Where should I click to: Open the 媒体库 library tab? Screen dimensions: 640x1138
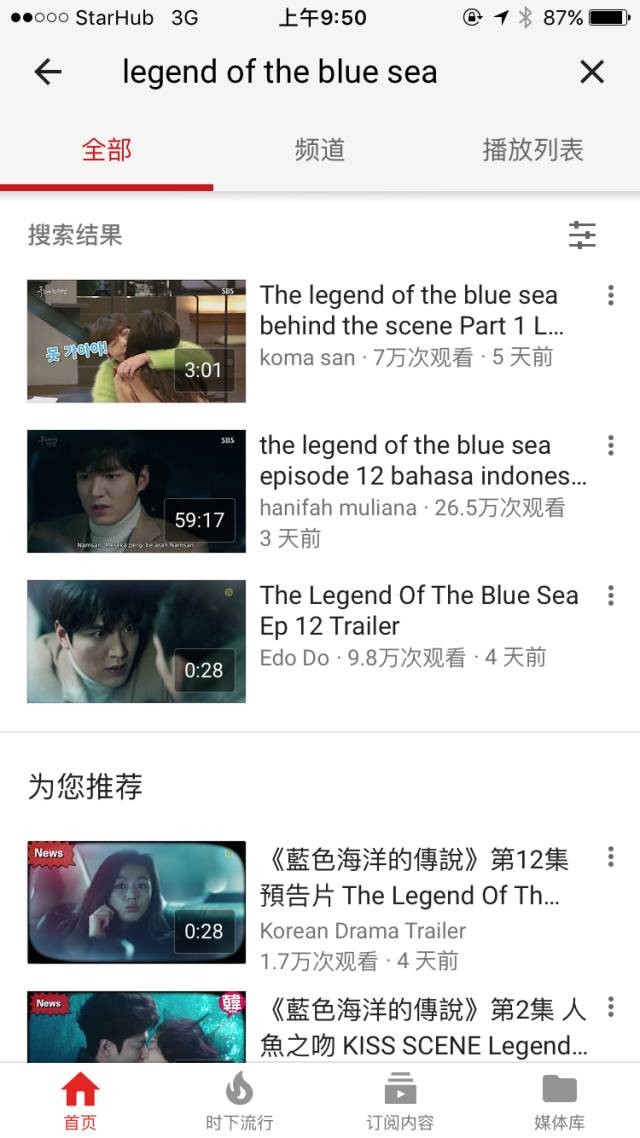[560, 1100]
